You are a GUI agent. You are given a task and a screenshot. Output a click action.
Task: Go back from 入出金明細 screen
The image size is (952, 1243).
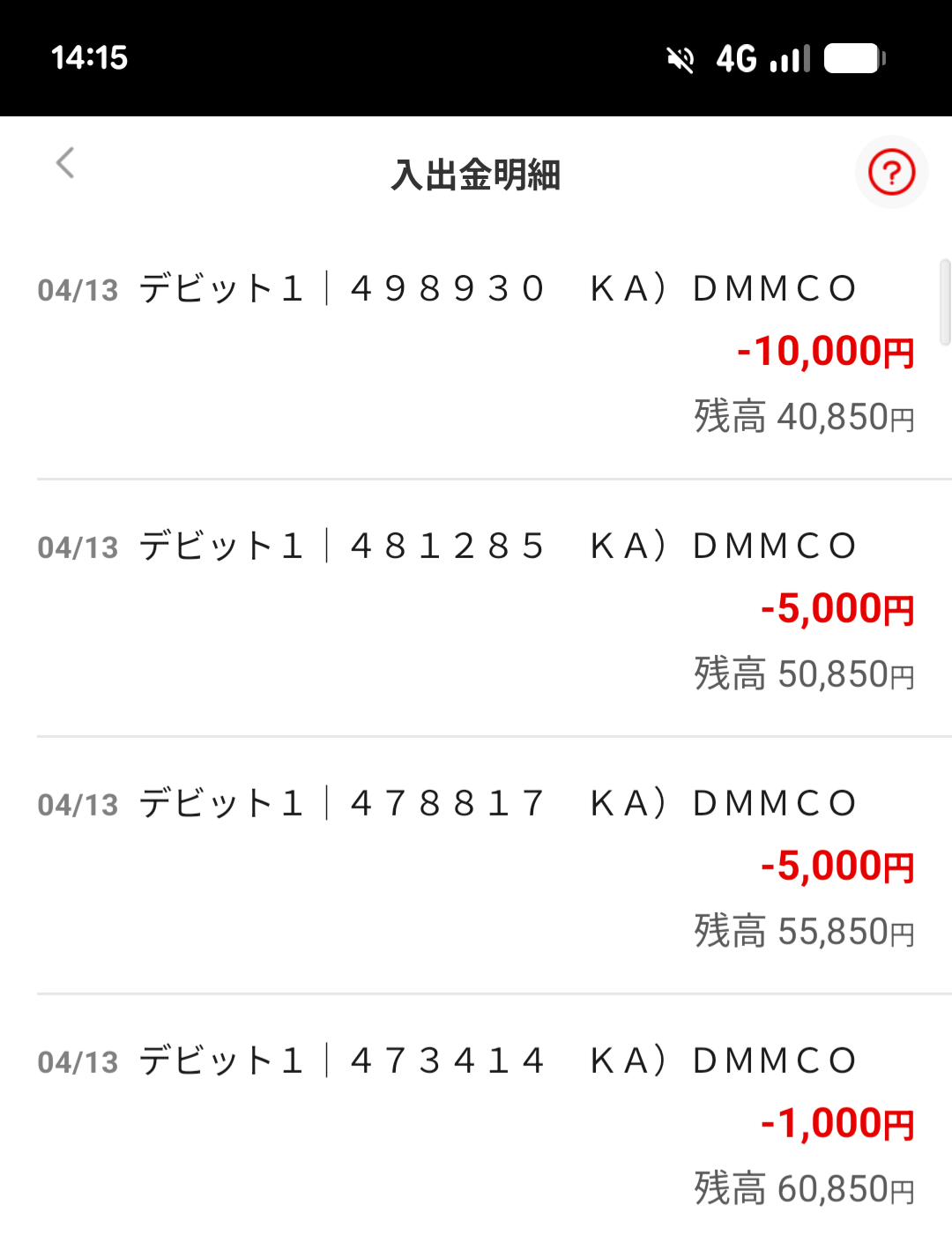pos(65,163)
